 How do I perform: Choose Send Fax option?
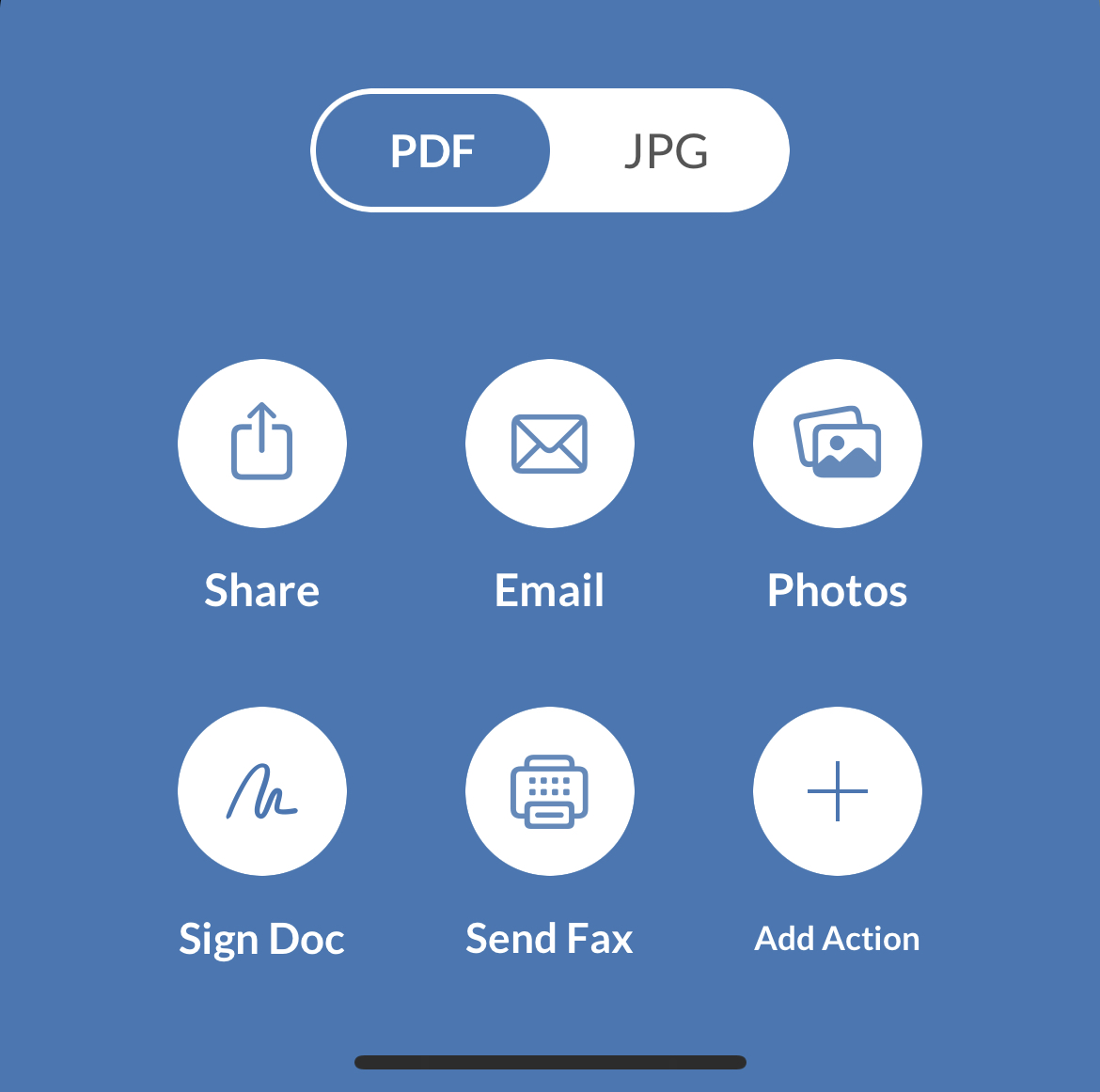(x=550, y=791)
